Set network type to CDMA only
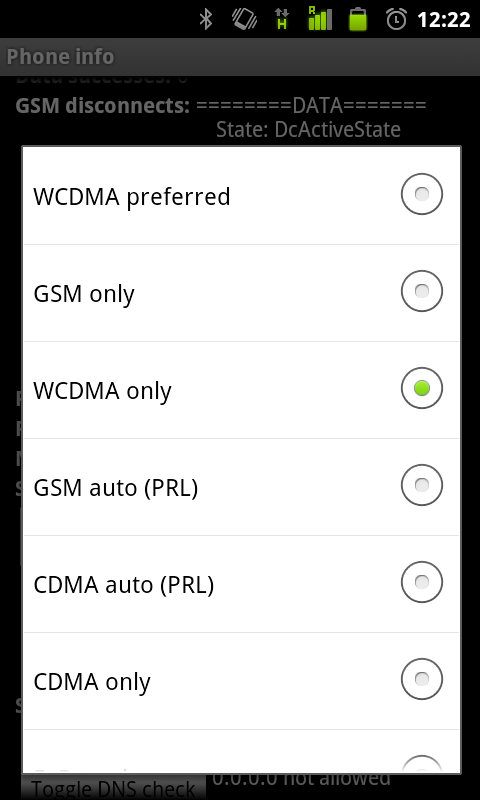The width and height of the screenshot is (480, 800). (241, 681)
